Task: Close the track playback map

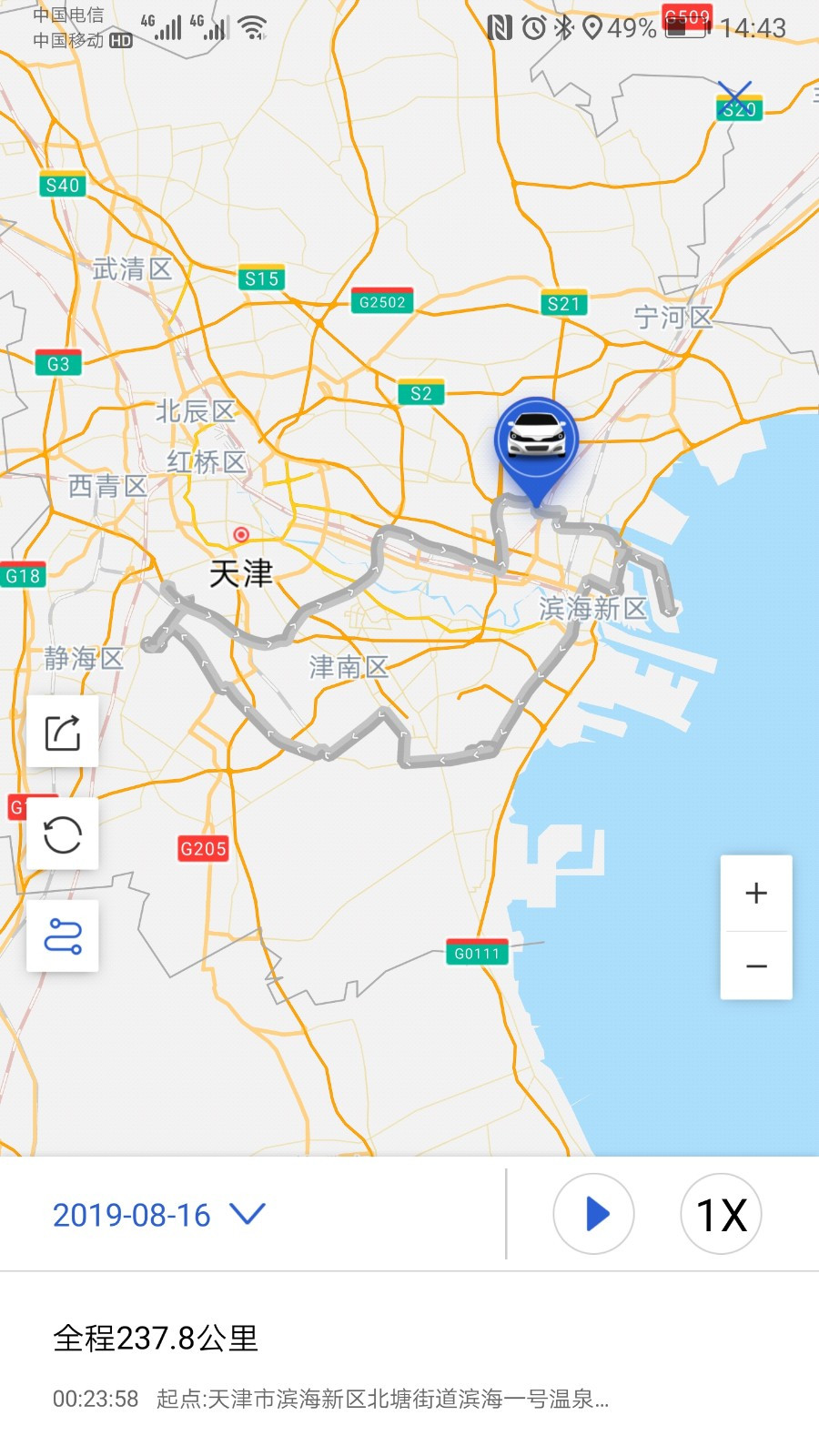Action: pyautogui.click(x=734, y=98)
